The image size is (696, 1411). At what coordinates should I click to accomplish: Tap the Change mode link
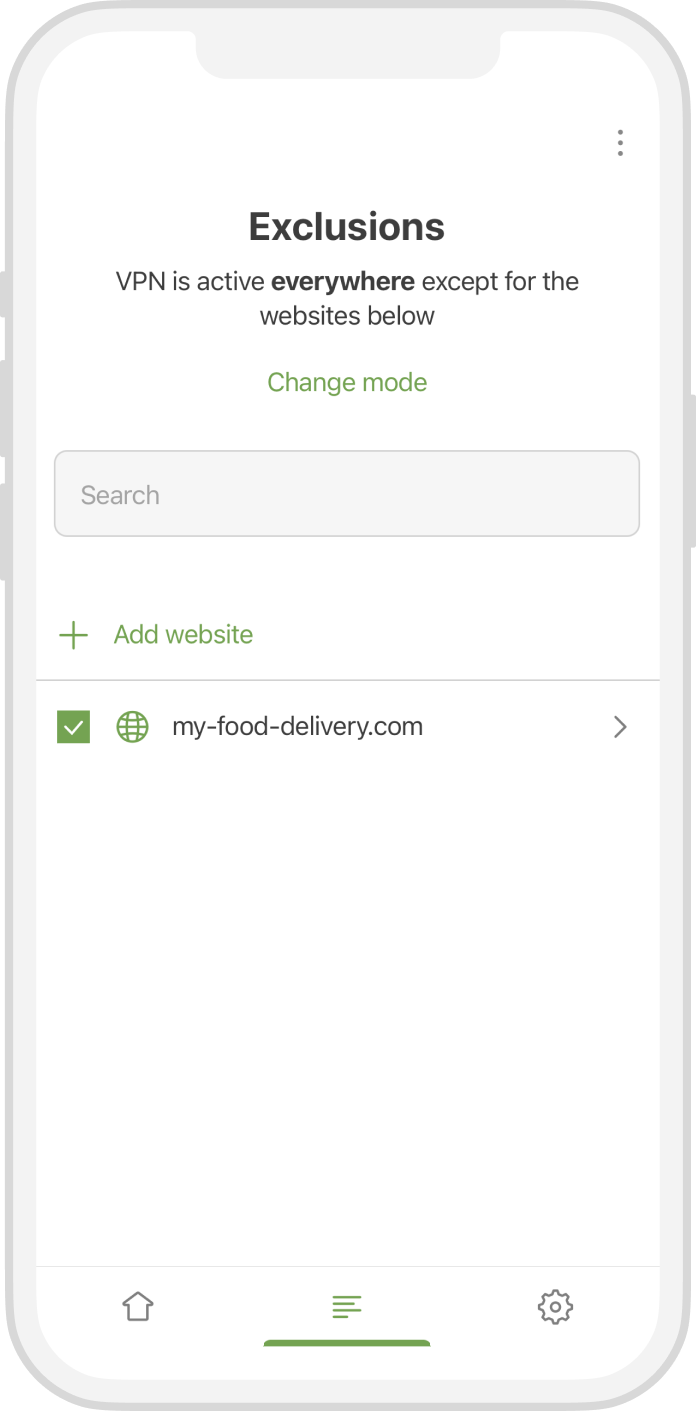pyautogui.click(x=347, y=382)
